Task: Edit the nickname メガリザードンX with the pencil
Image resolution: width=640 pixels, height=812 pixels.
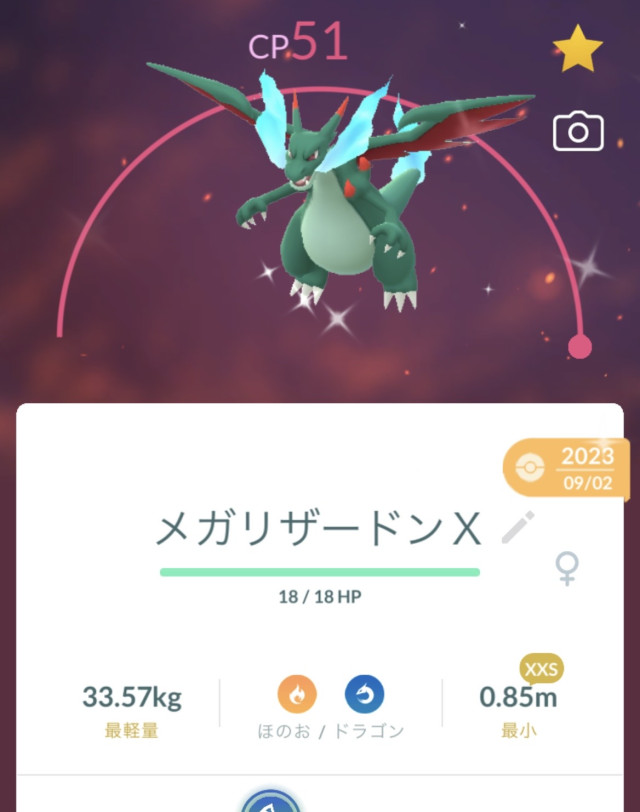Action: 518,527
